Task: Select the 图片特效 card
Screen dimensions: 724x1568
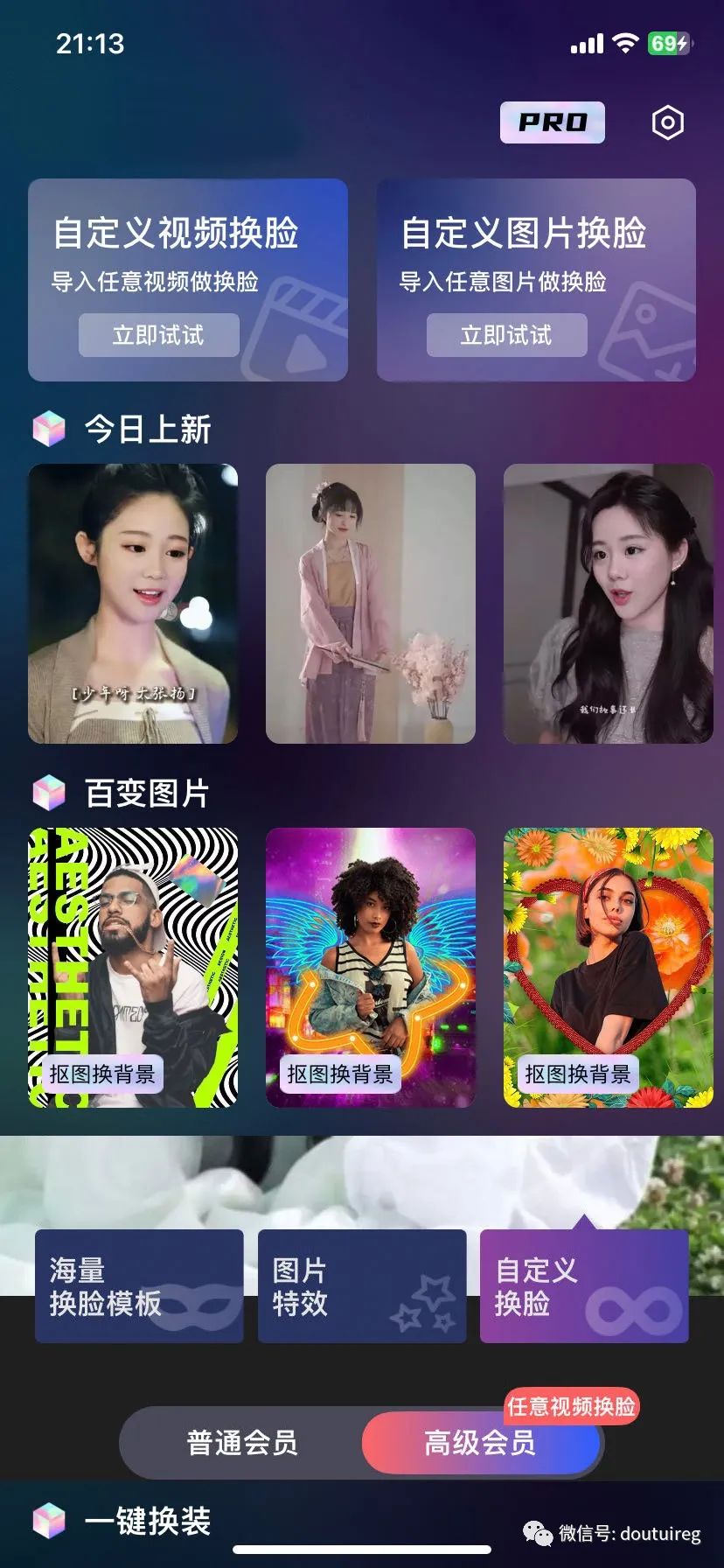Action: pyautogui.click(x=361, y=1286)
